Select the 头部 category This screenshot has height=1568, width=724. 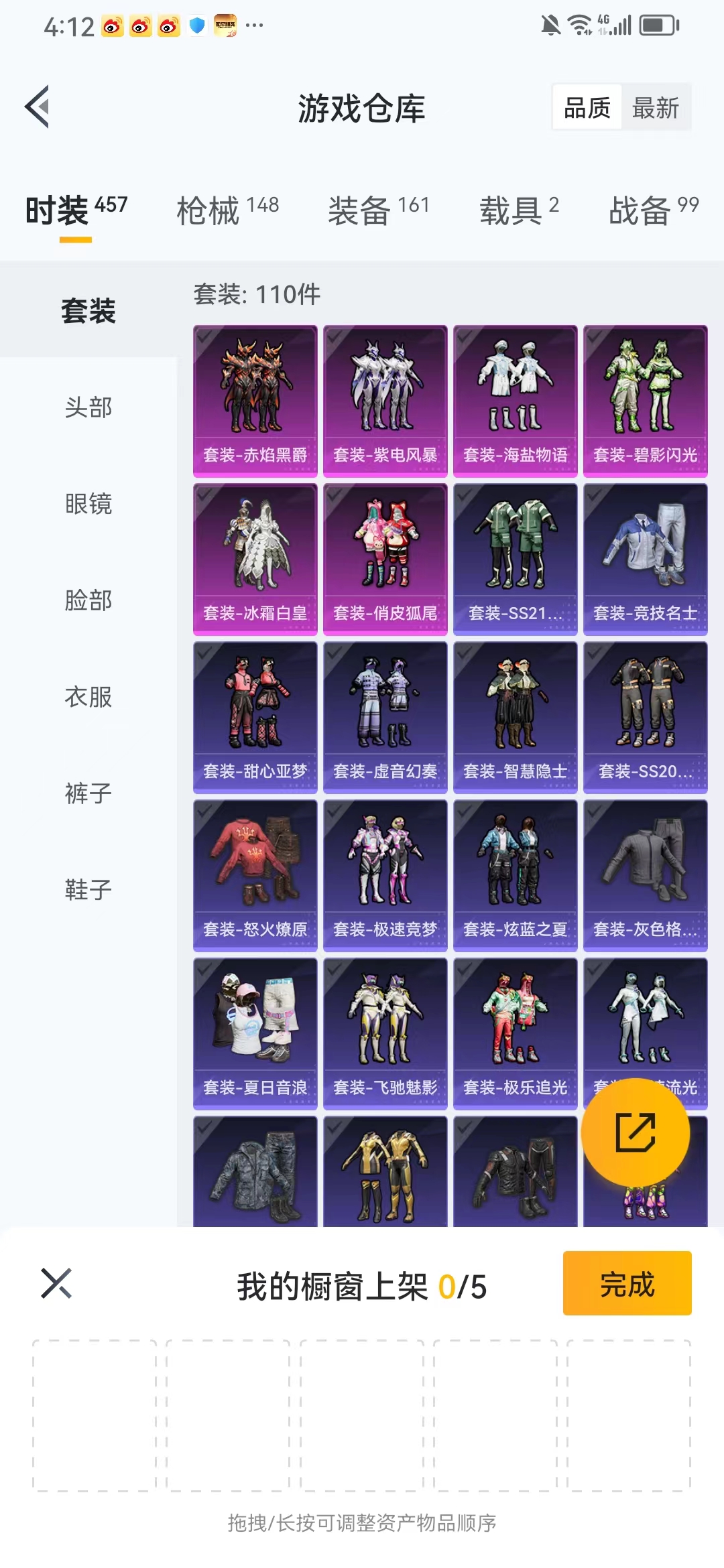pyautogui.click(x=88, y=407)
